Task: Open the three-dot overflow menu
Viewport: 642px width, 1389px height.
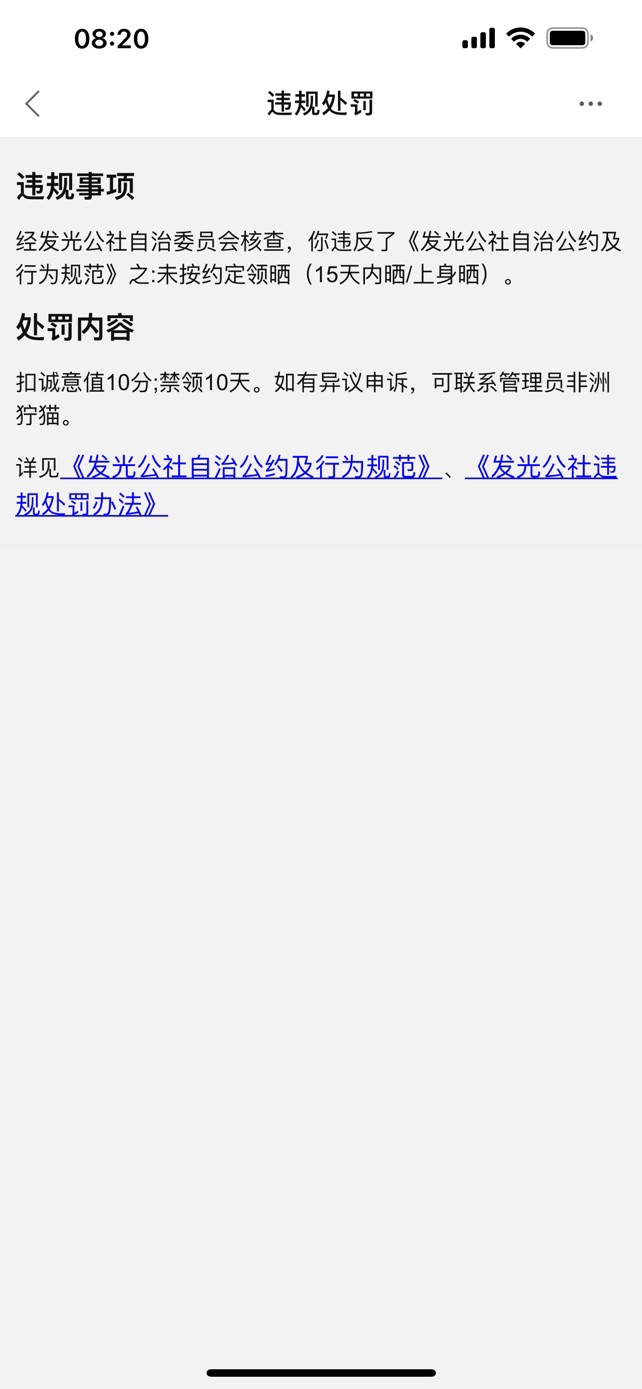Action: click(x=590, y=103)
